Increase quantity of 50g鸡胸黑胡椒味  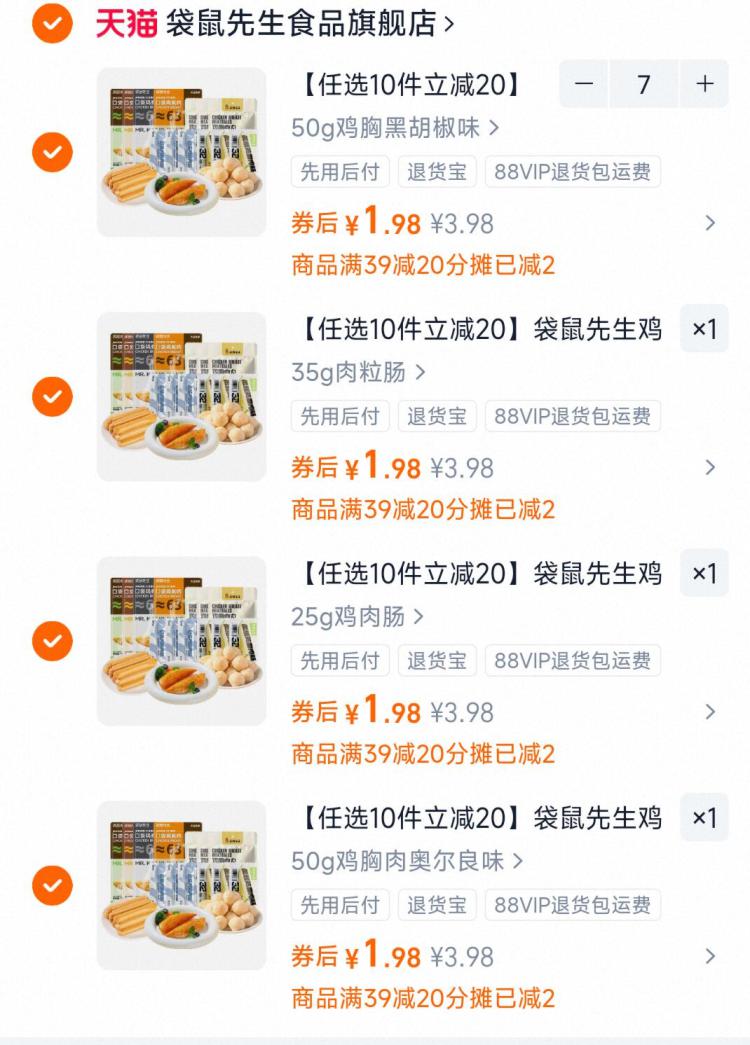tap(705, 85)
